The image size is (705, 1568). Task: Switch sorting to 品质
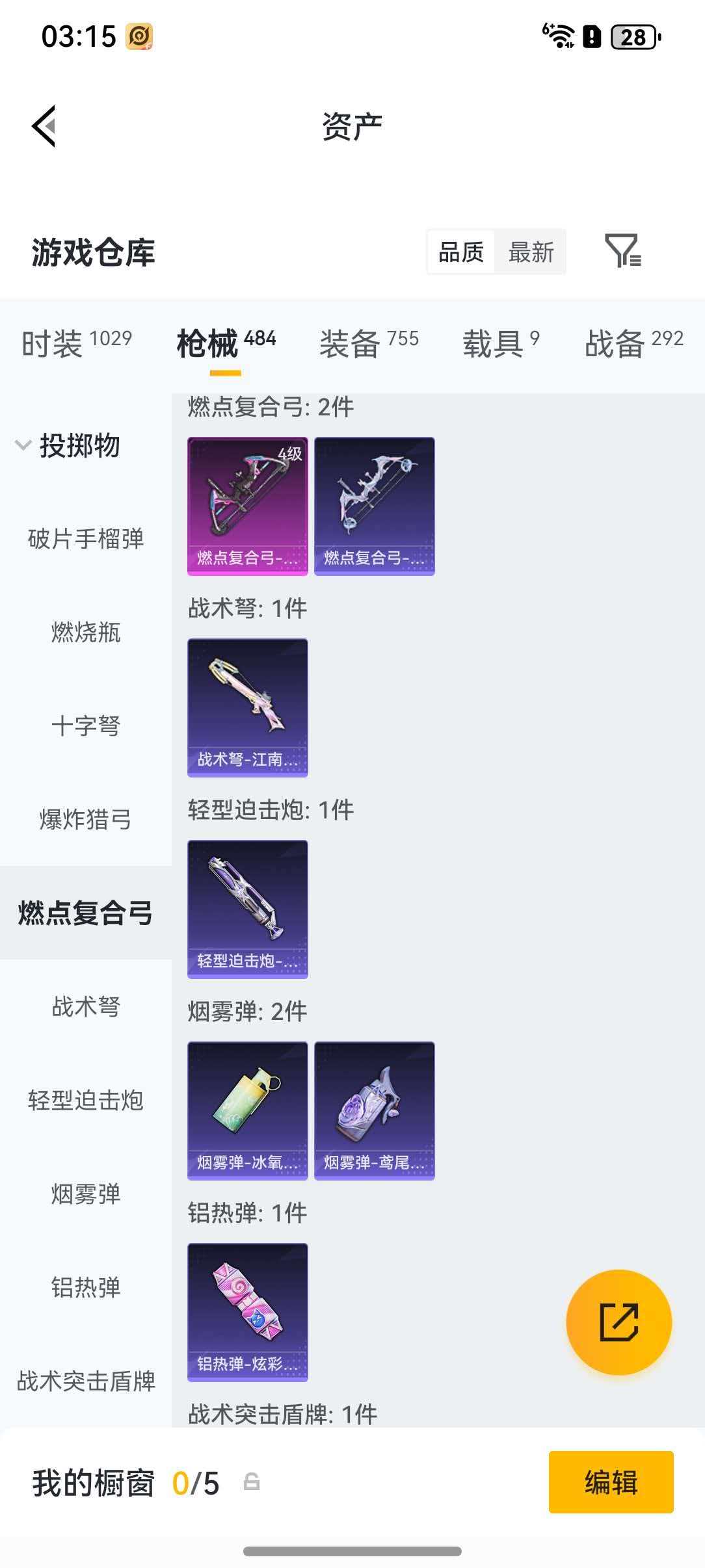[x=460, y=252]
